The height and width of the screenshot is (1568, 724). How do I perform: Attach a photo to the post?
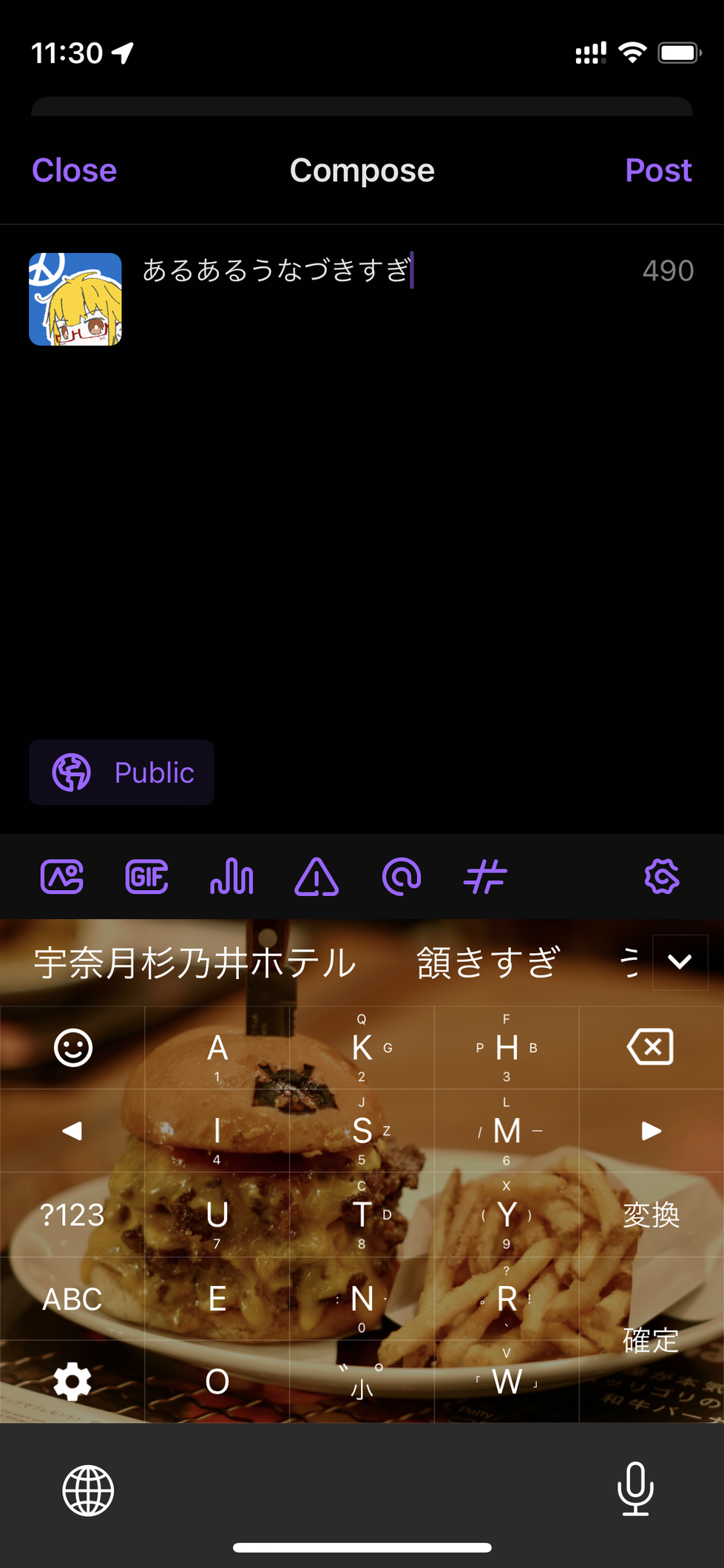tap(62, 878)
